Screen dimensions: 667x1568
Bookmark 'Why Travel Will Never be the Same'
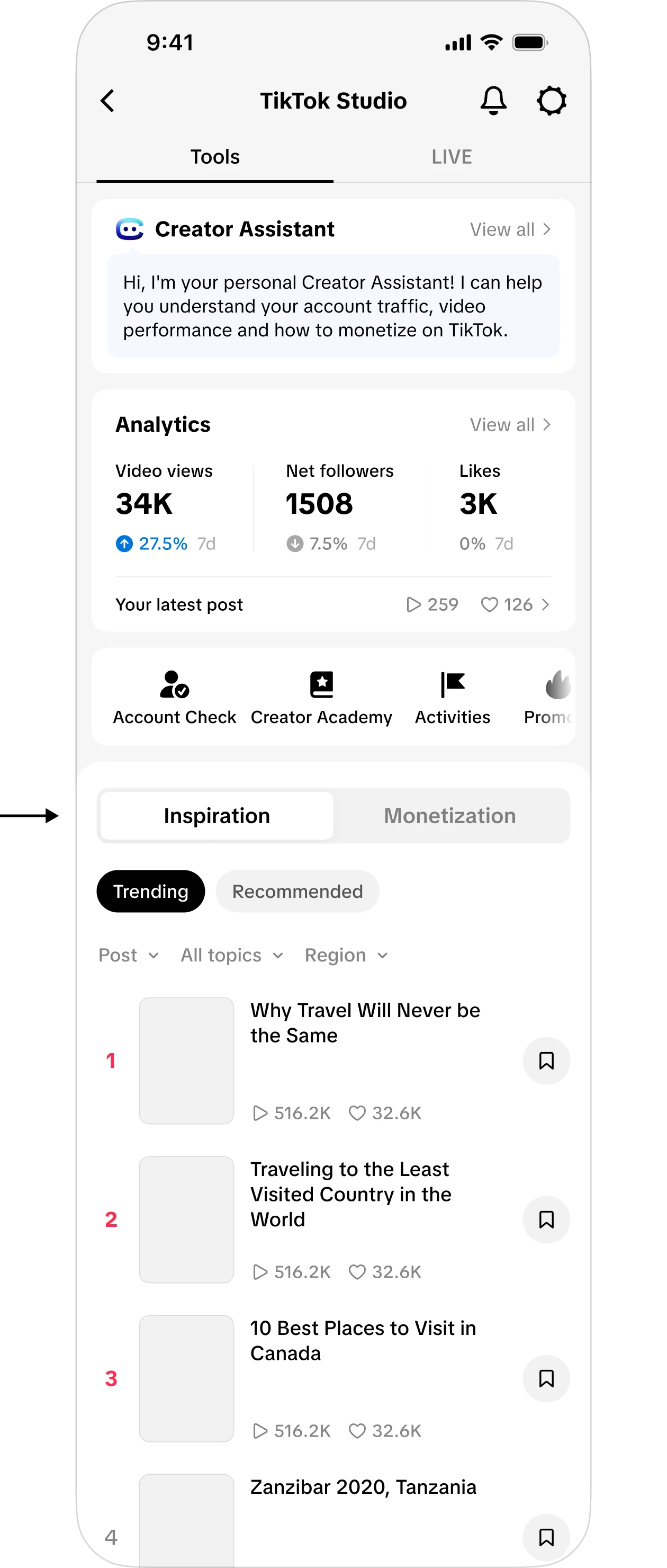click(x=546, y=1061)
